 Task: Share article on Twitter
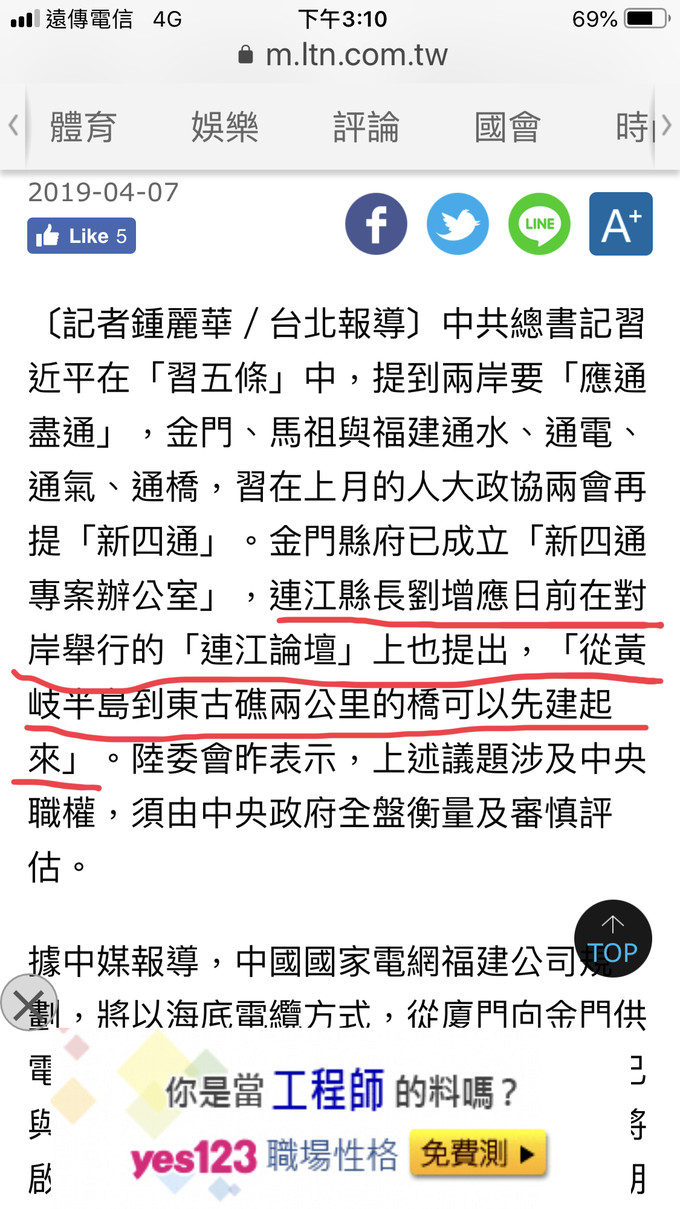click(458, 224)
